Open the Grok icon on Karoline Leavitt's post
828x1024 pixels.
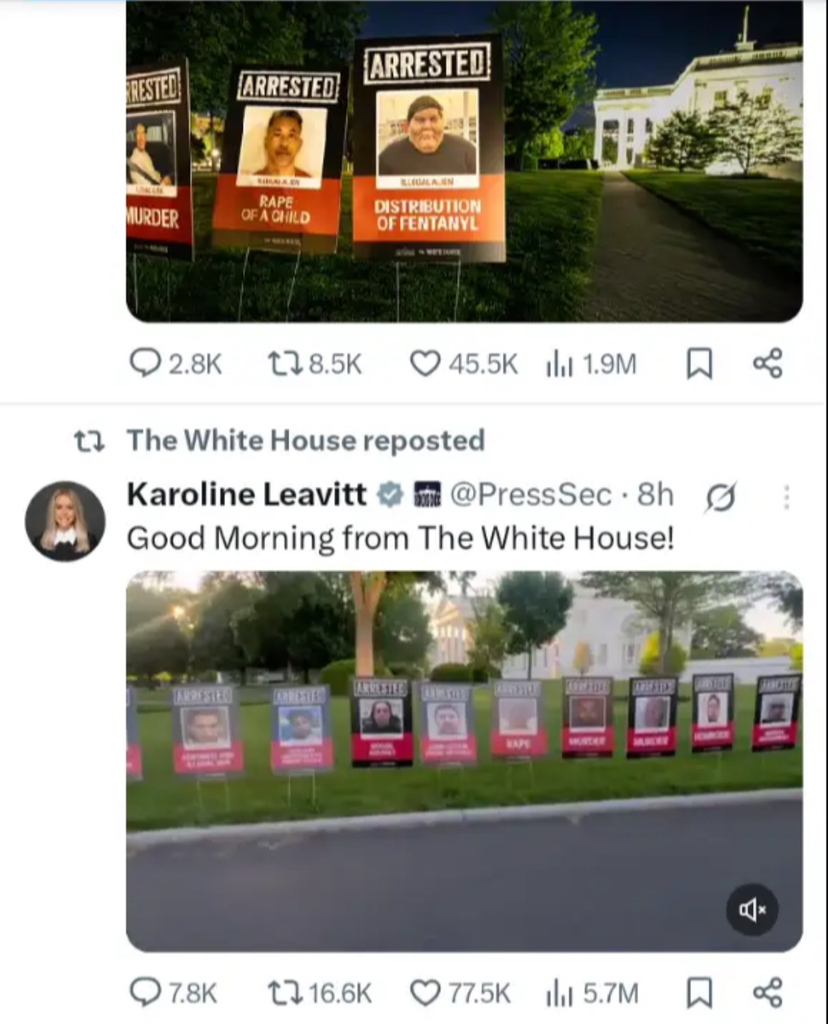click(x=721, y=496)
